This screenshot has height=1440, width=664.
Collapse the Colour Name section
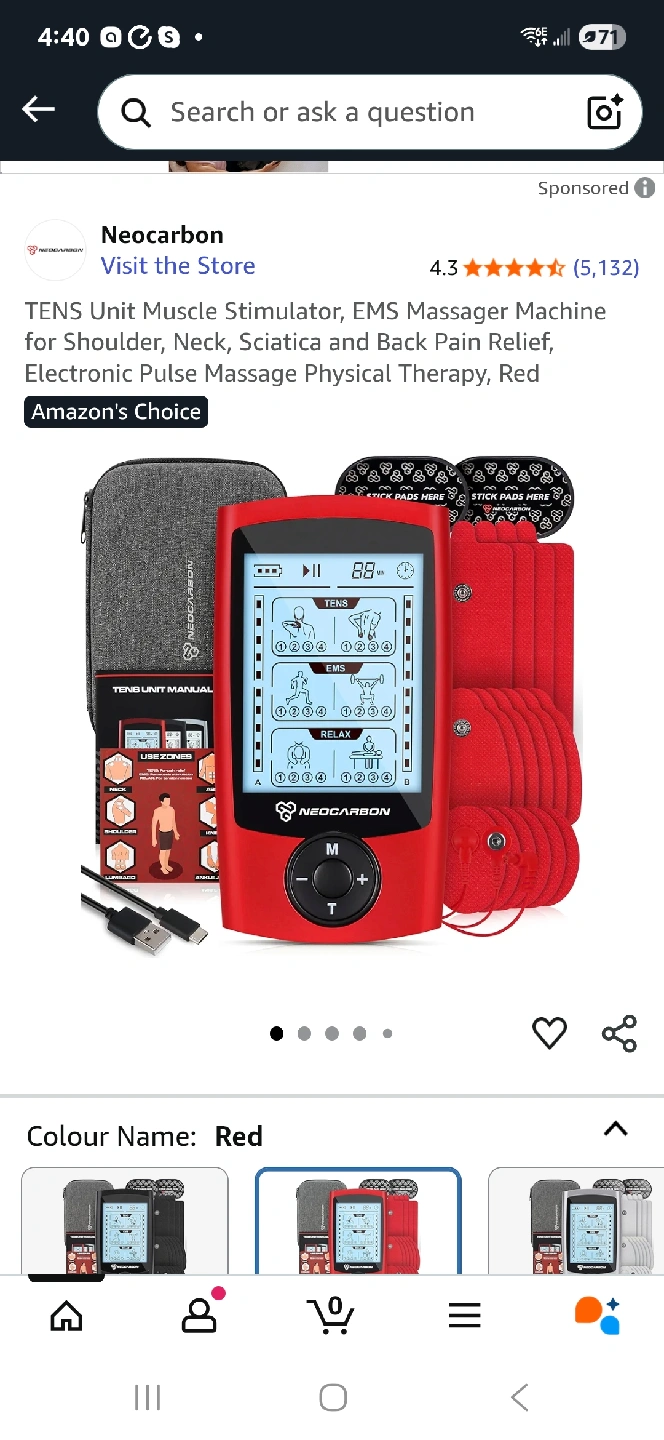click(616, 1129)
